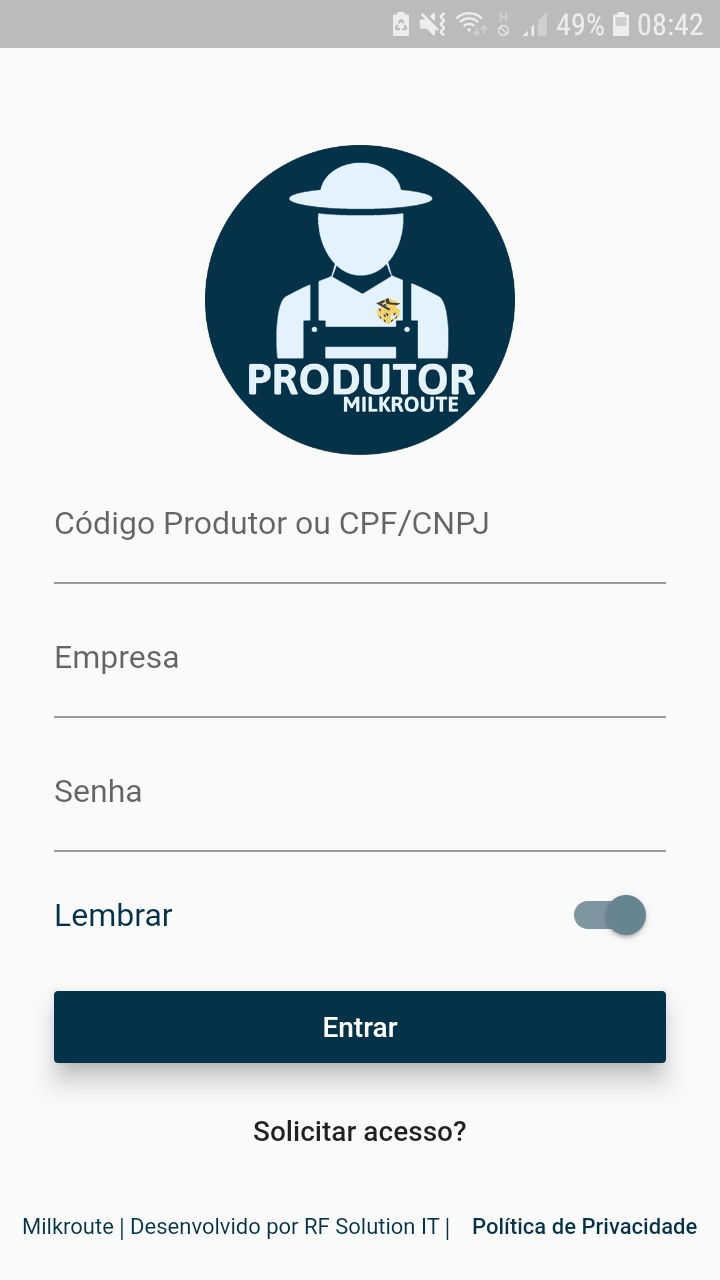Tap the Produtor Milkroute logo
Image resolution: width=720 pixels, height=1280 pixels.
click(360, 300)
